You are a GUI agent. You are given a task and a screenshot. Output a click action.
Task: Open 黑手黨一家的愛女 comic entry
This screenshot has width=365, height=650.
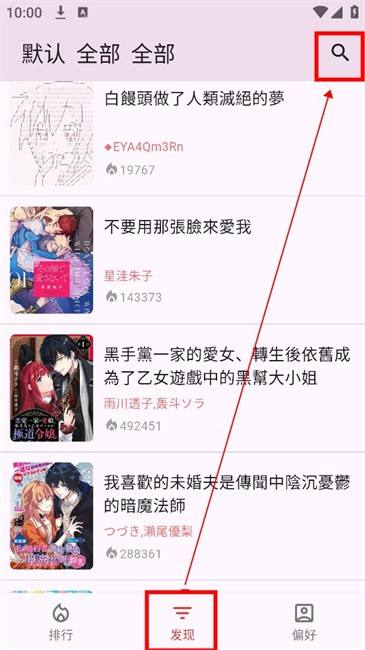coord(182,388)
